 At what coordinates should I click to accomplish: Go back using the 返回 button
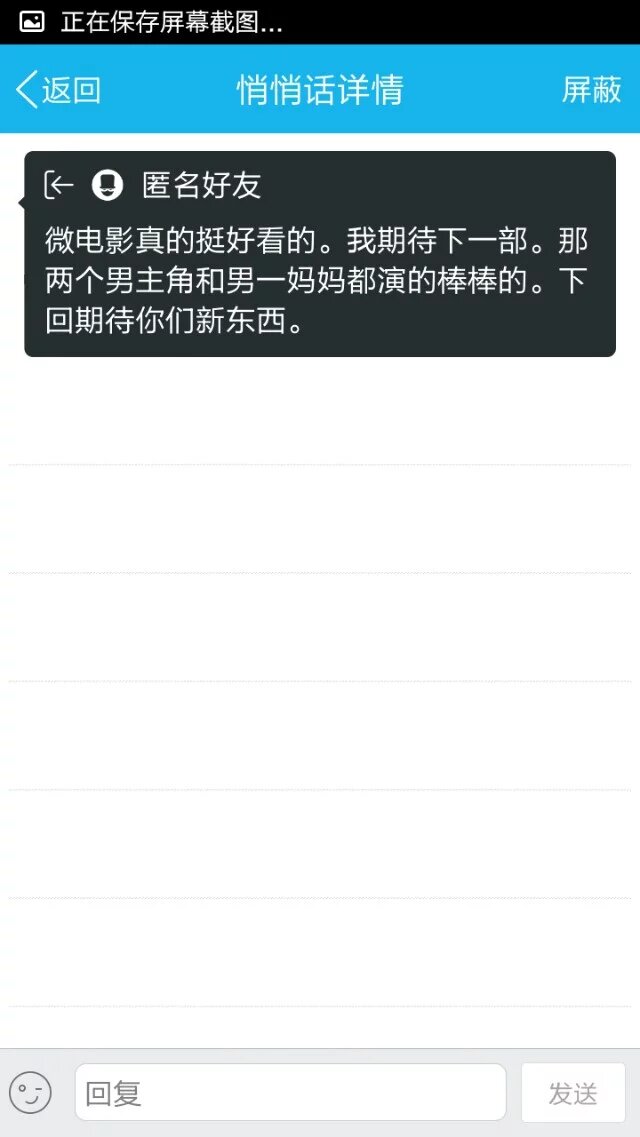(58, 90)
